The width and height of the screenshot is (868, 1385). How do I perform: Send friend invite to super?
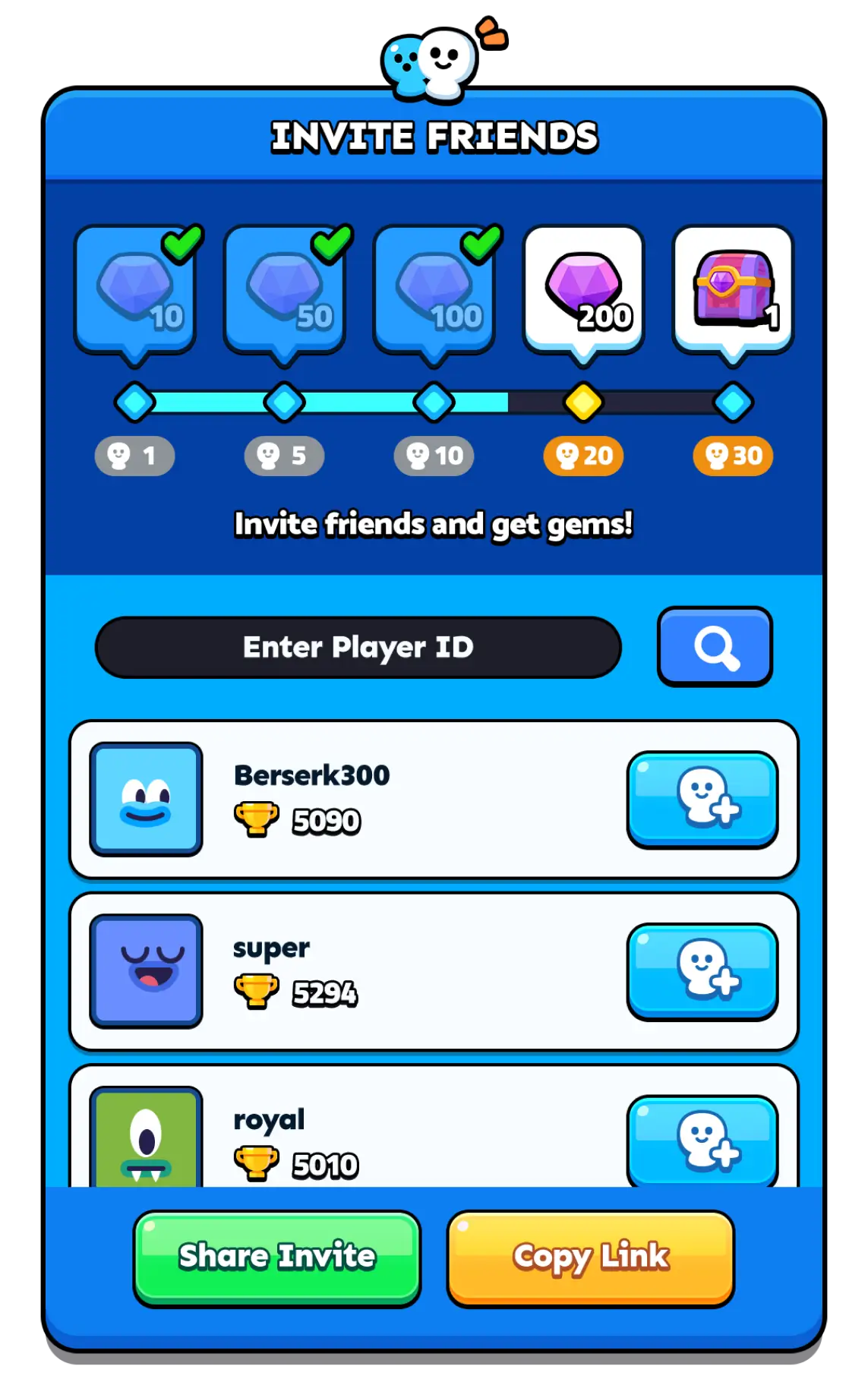pos(702,973)
